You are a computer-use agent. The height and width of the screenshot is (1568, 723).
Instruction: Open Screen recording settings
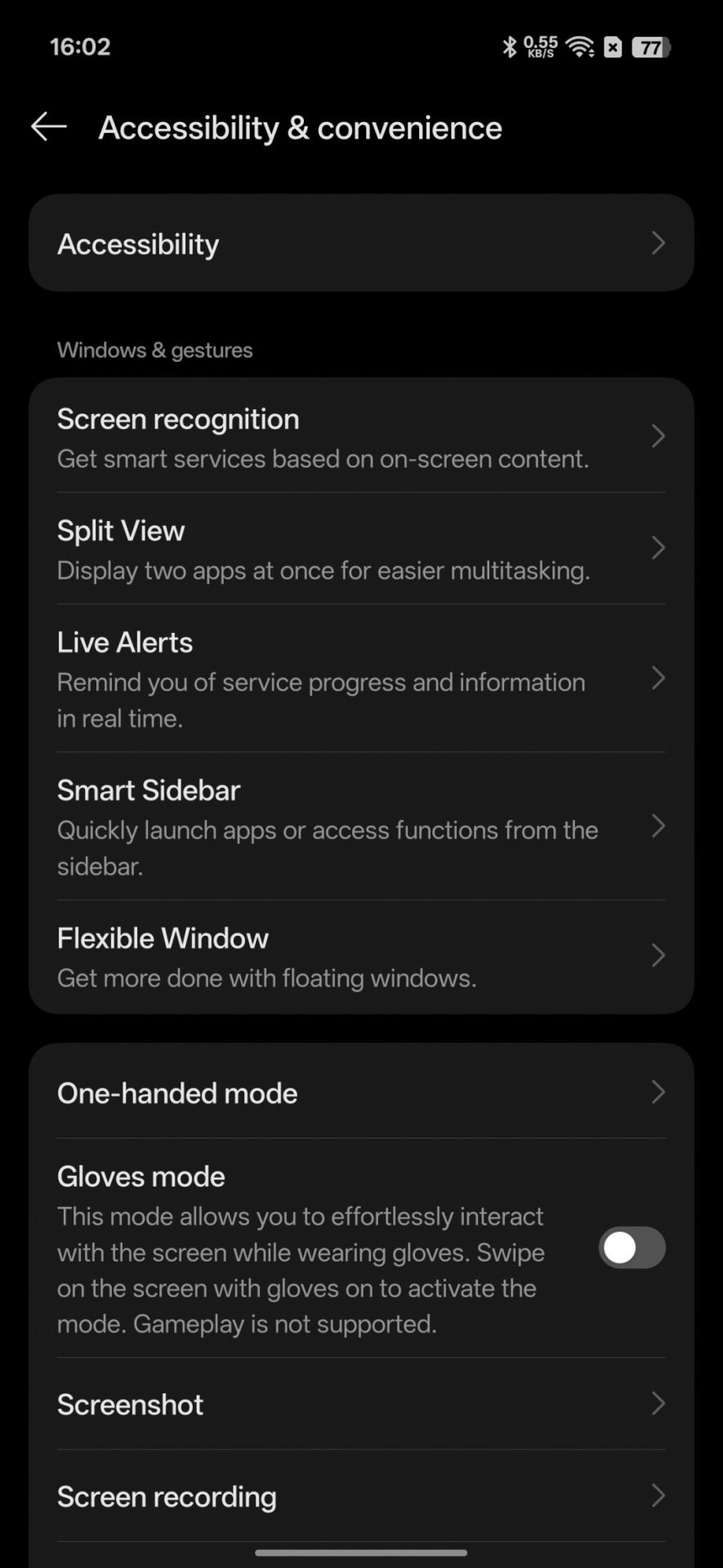pyautogui.click(x=361, y=1496)
